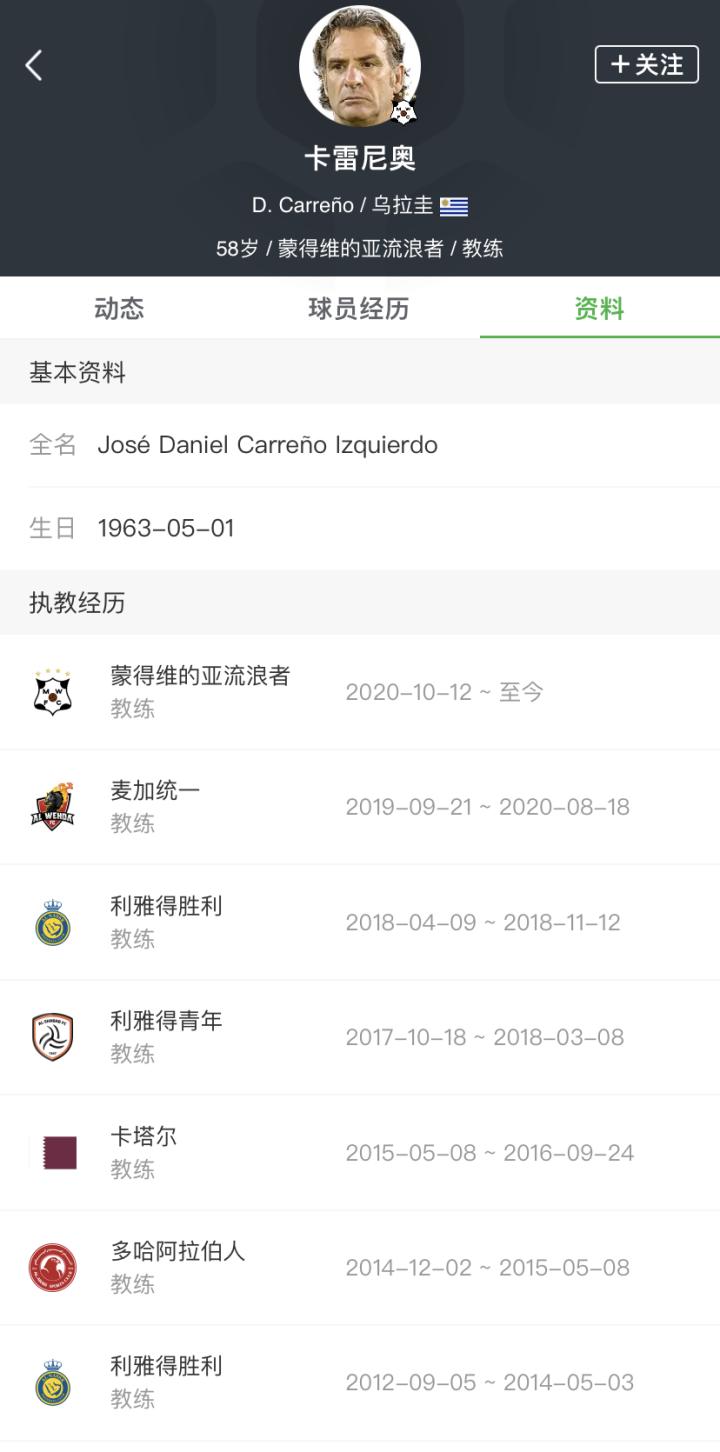
Task: Follow this coach with the 关注 button
Action: pyautogui.click(x=646, y=65)
